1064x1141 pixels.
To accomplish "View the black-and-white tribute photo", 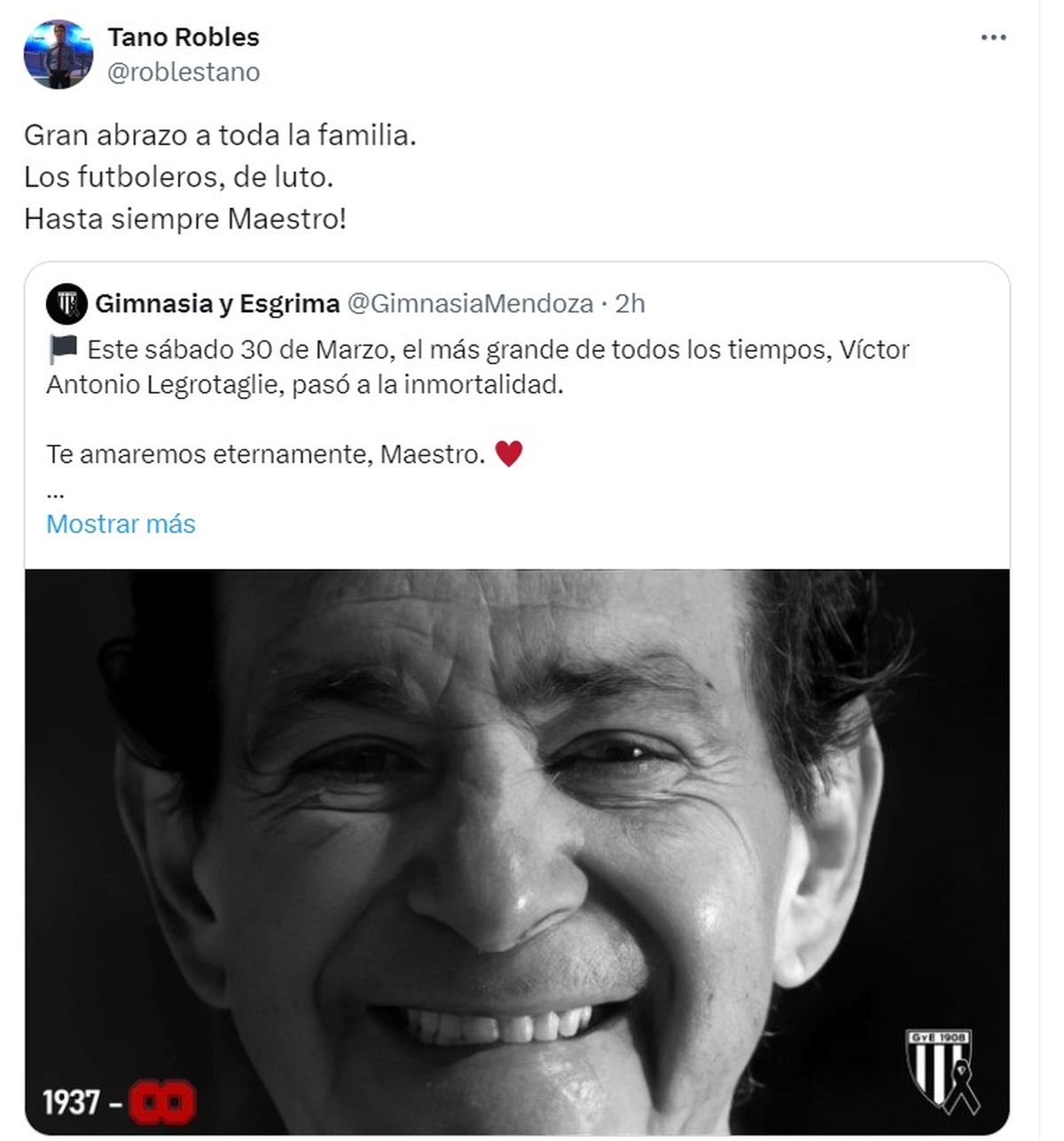I will pos(517,851).
